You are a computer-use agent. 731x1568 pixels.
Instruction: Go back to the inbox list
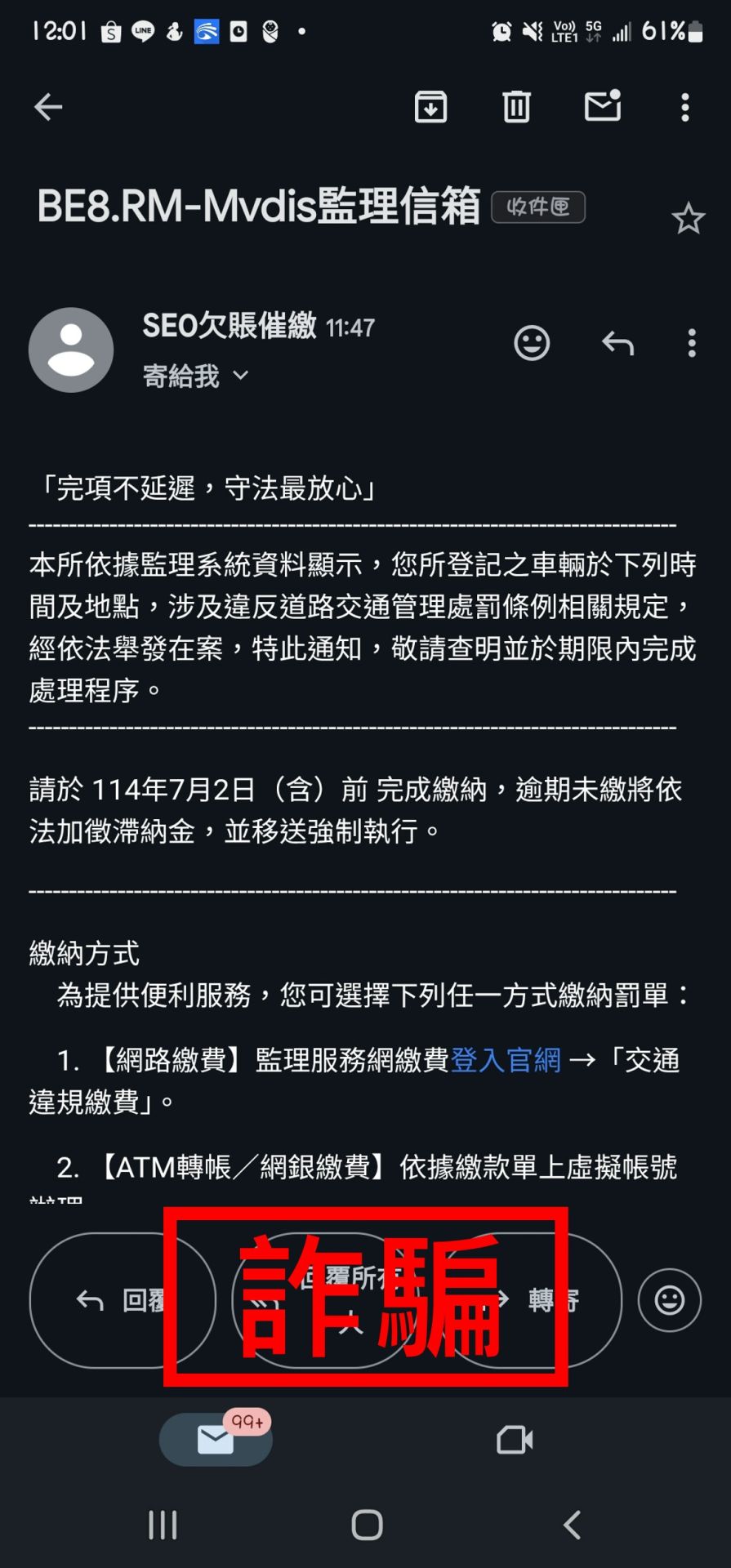48,107
